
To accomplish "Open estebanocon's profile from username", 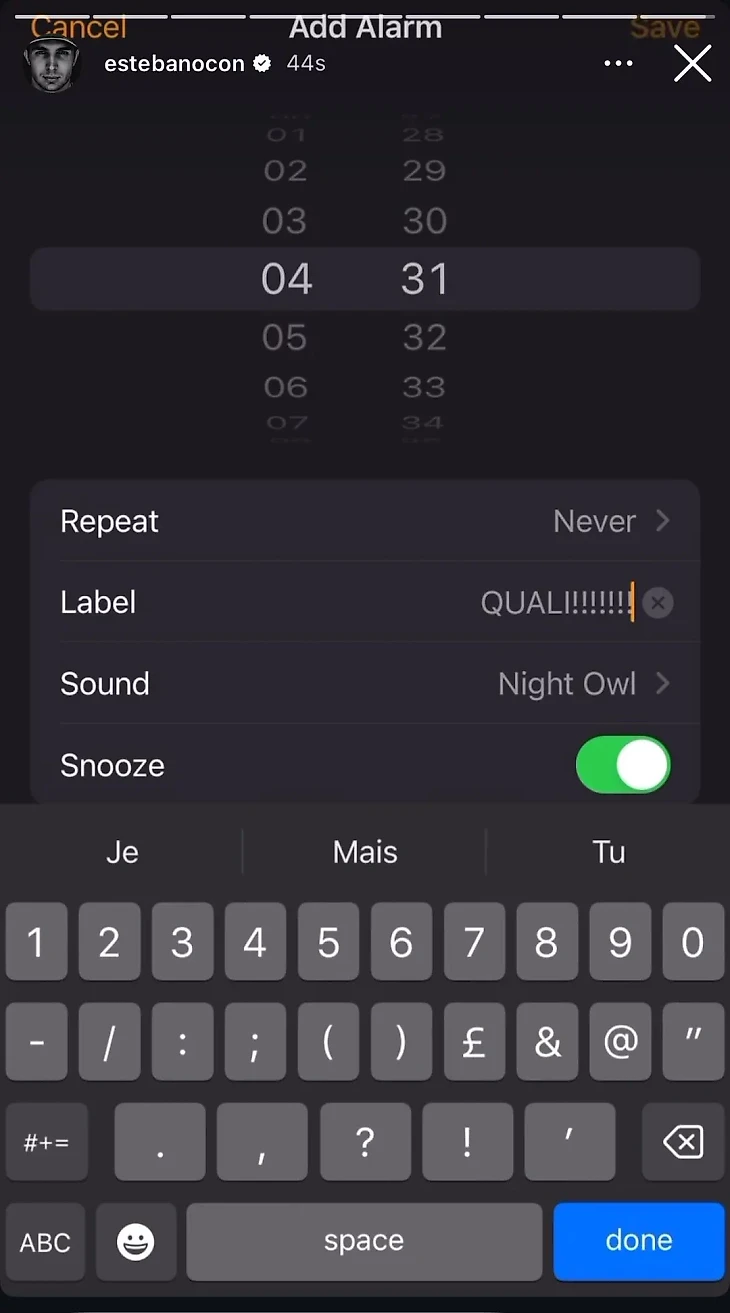I will point(174,63).
